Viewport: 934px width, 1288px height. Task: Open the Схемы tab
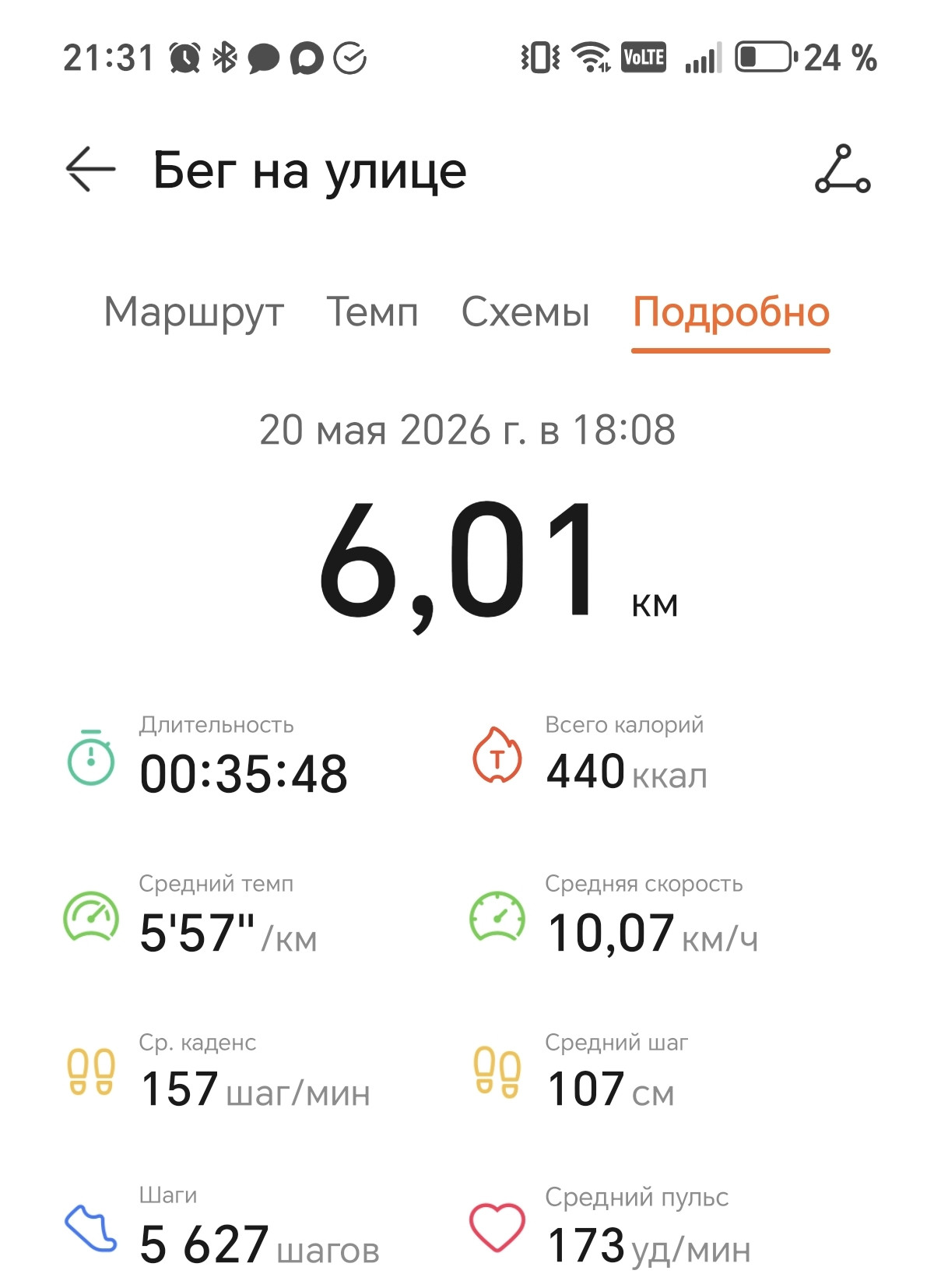tap(525, 312)
